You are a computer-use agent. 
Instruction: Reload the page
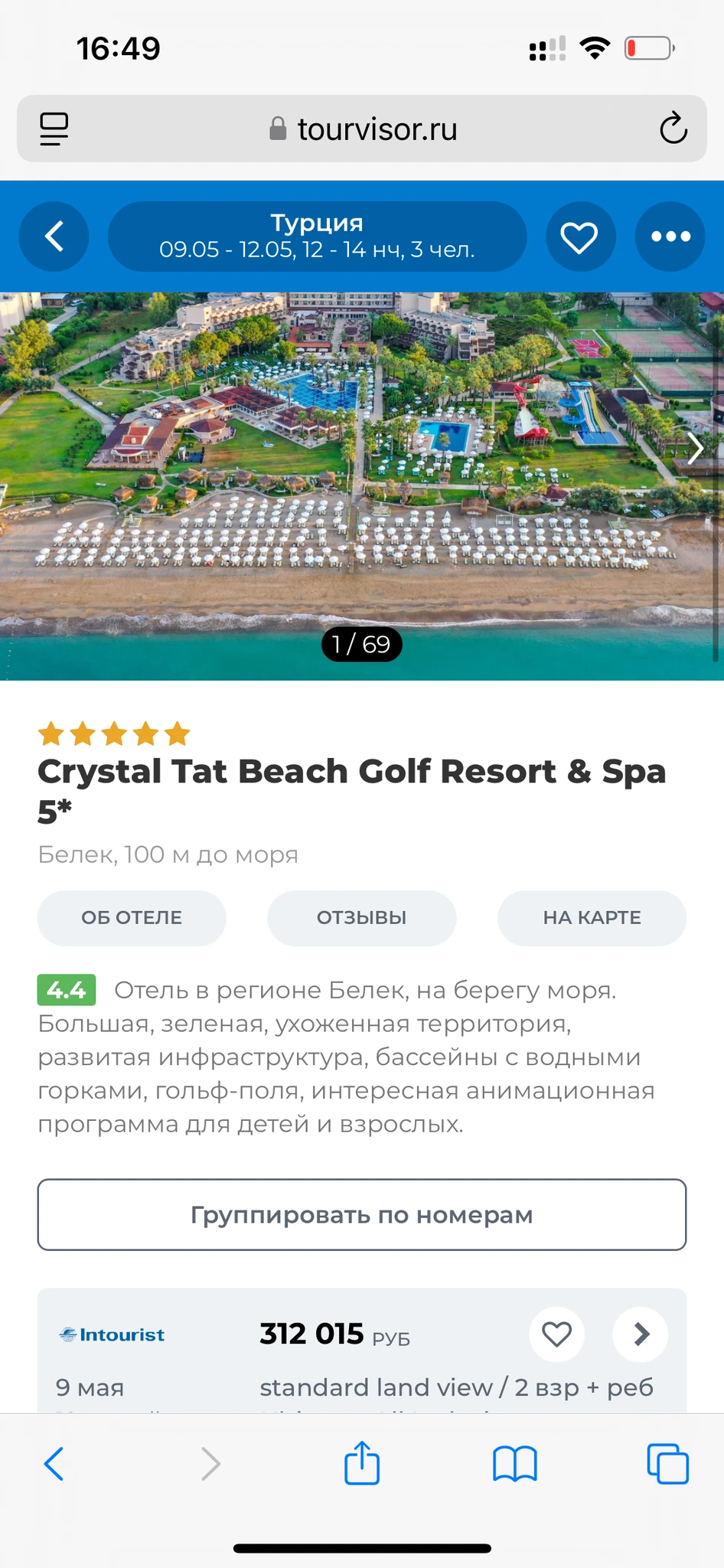click(x=673, y=129)
